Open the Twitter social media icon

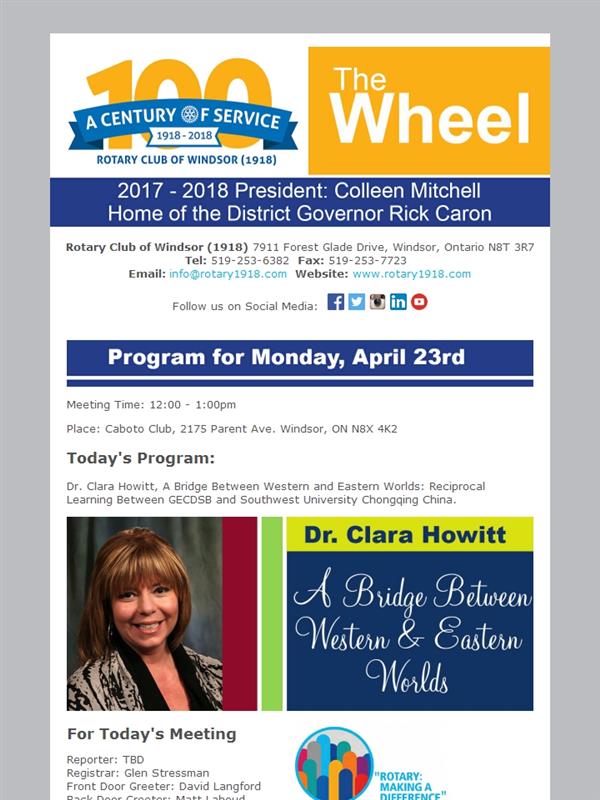coord(357,302)
